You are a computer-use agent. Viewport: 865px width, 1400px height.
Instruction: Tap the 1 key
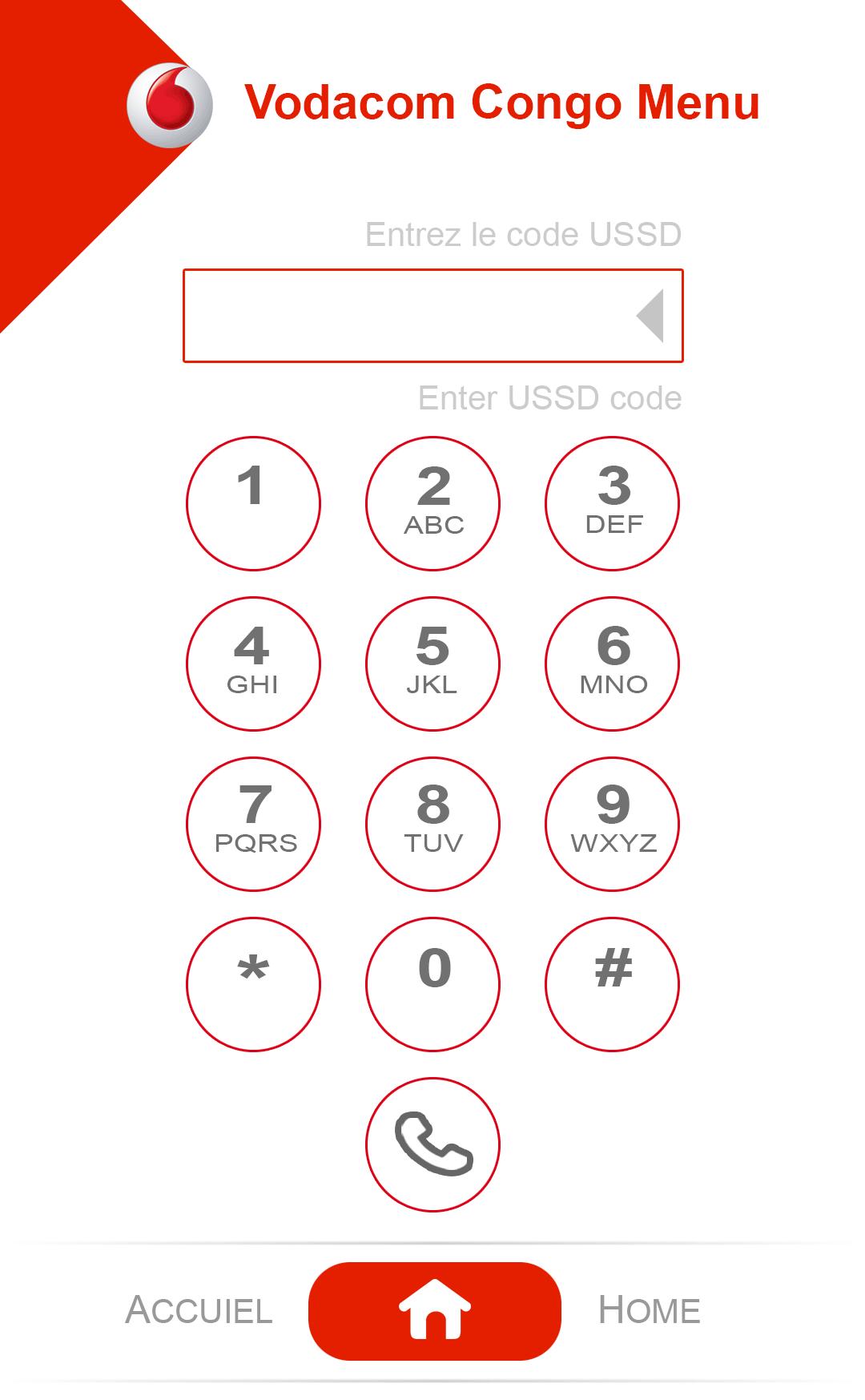252,502
